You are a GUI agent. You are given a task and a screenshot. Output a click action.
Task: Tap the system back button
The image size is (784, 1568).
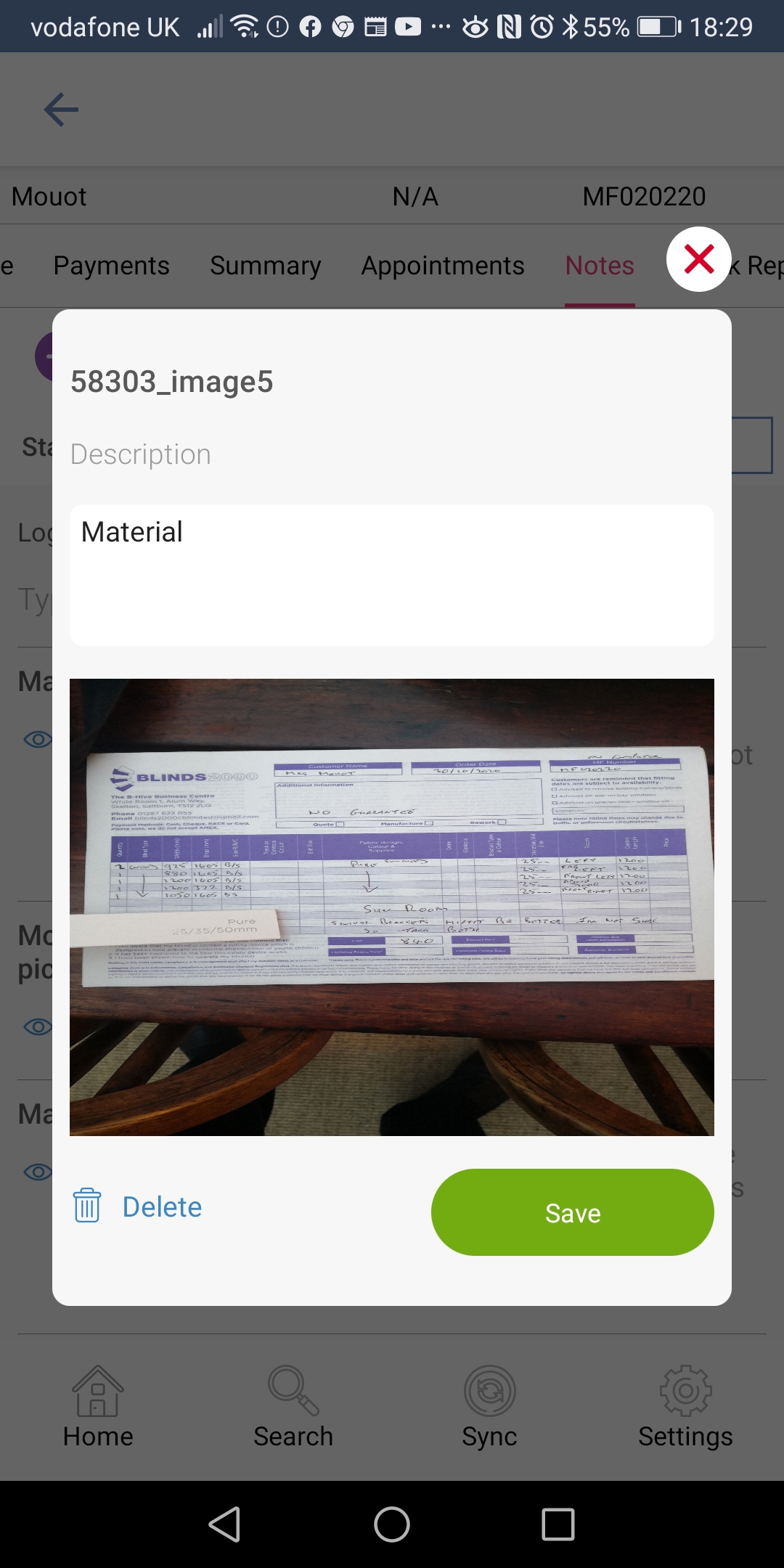[x=225, y=1524]
